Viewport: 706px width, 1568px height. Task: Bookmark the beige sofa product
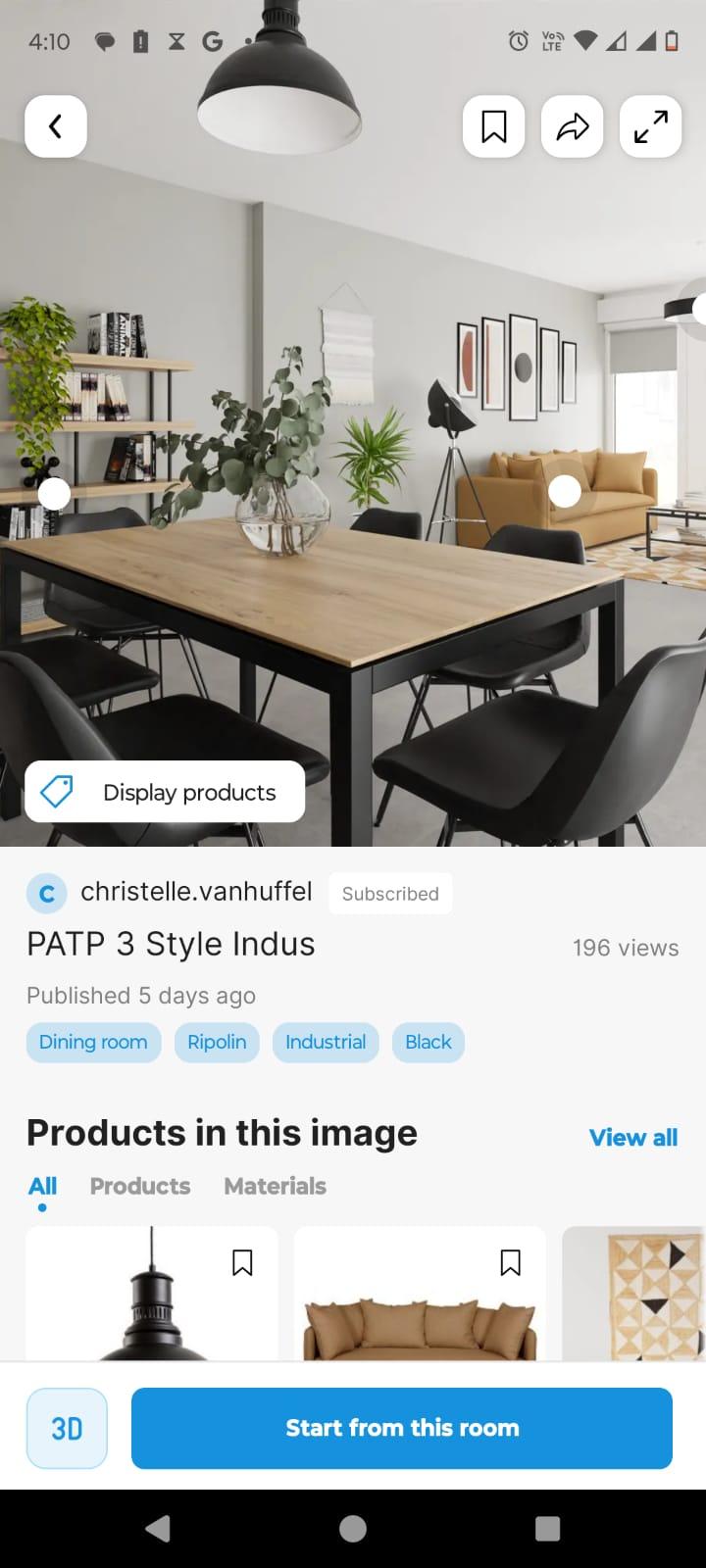510,1263
